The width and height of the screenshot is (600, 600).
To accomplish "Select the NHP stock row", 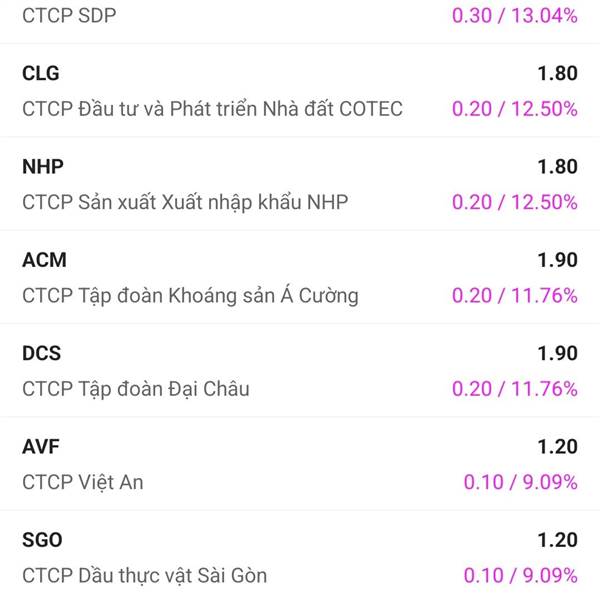I will pyautogui.click(x=300, y=184).
